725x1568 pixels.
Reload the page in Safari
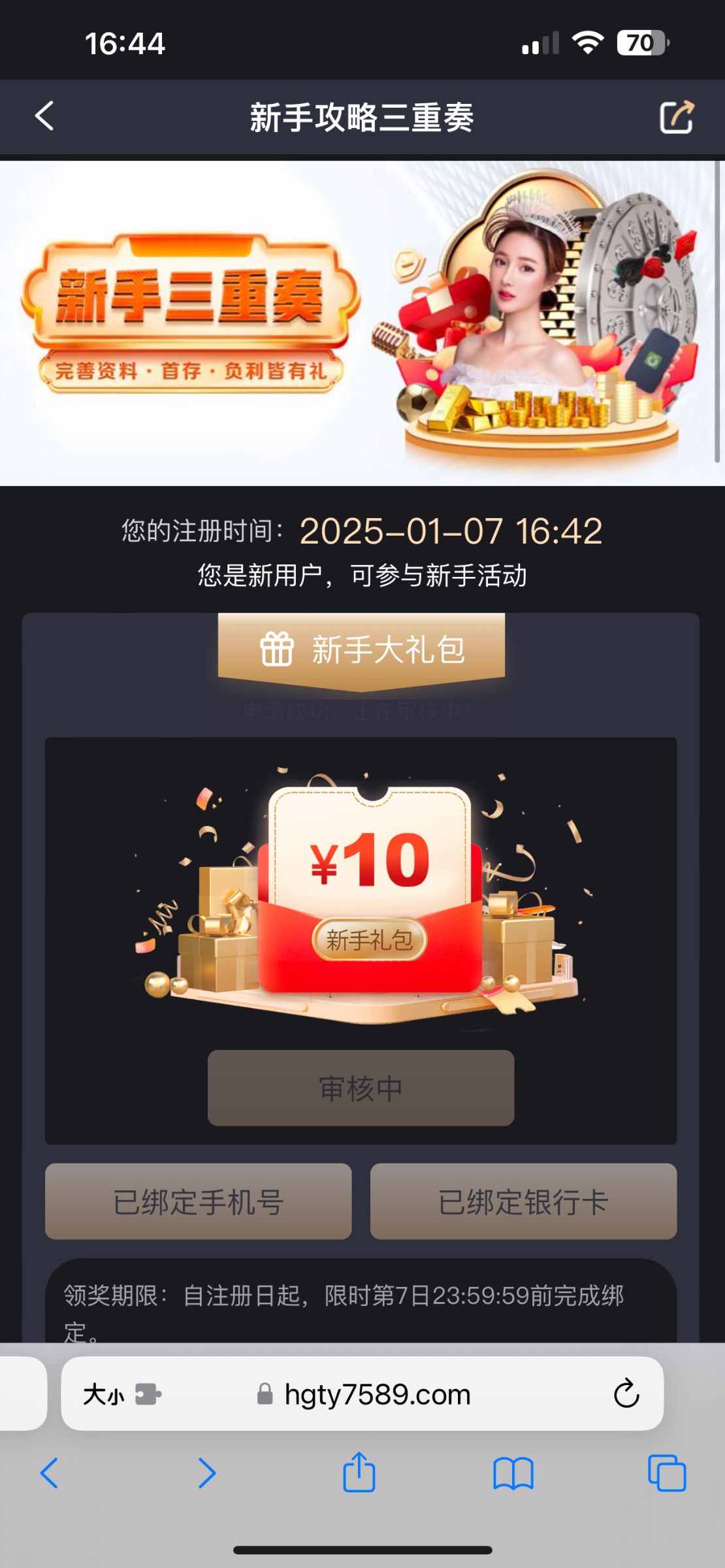(x=626, y=1394)
